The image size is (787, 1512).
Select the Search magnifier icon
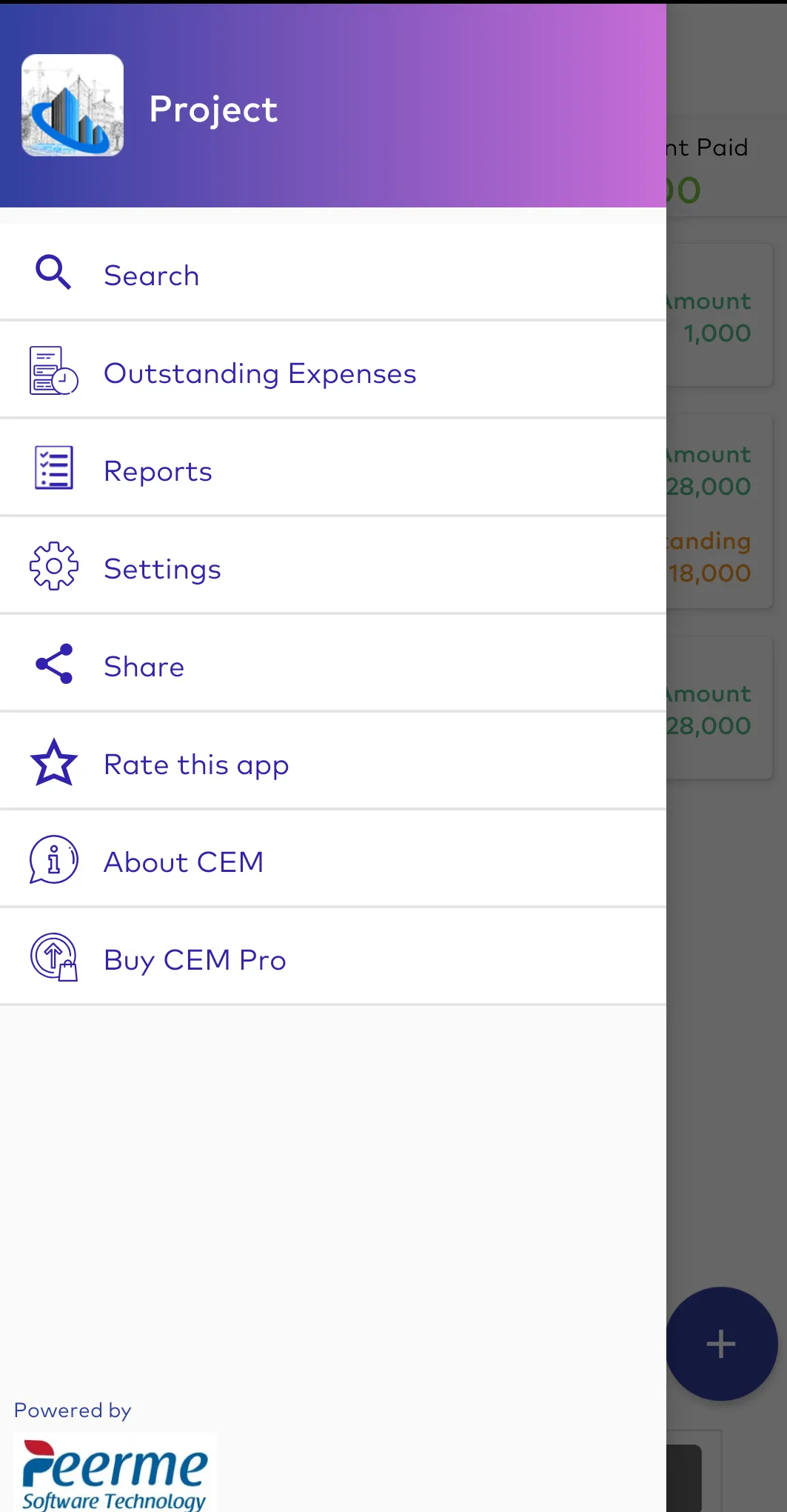[x=53, y=272]
